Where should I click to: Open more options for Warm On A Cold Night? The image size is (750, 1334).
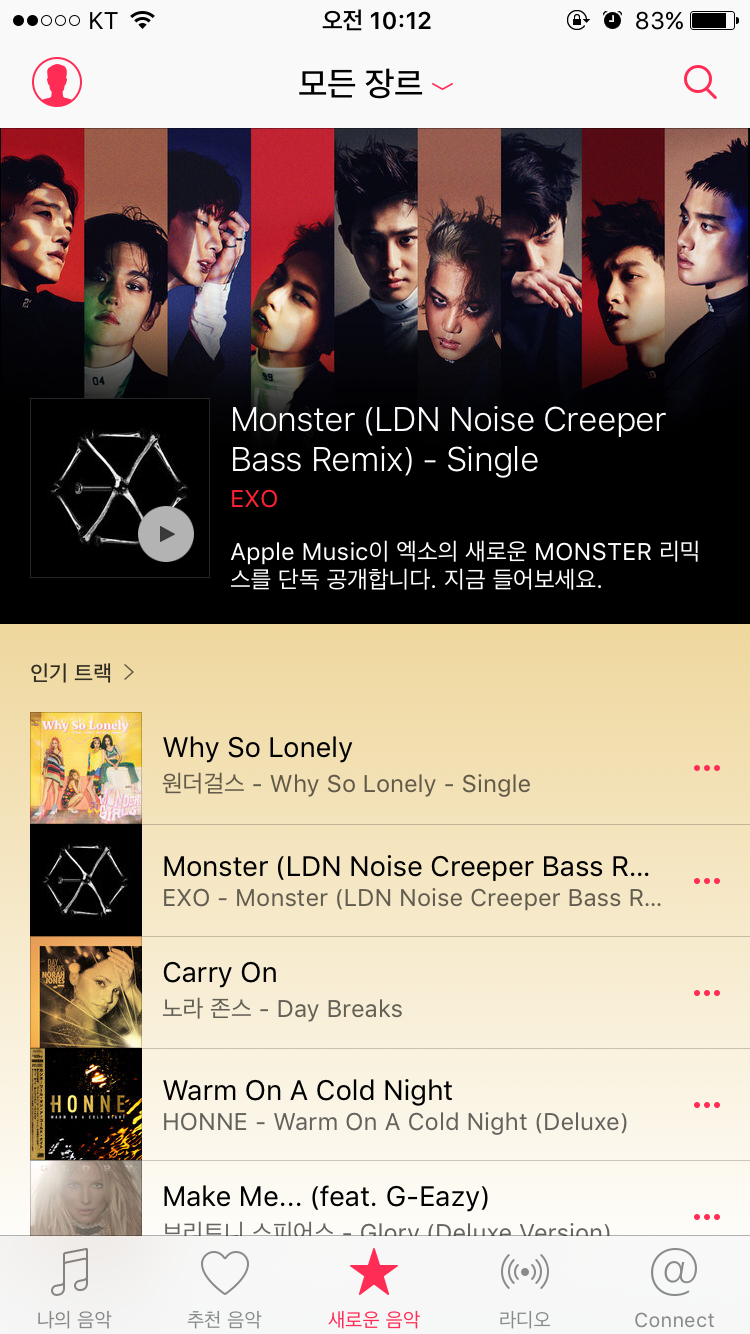[707, 1105]
